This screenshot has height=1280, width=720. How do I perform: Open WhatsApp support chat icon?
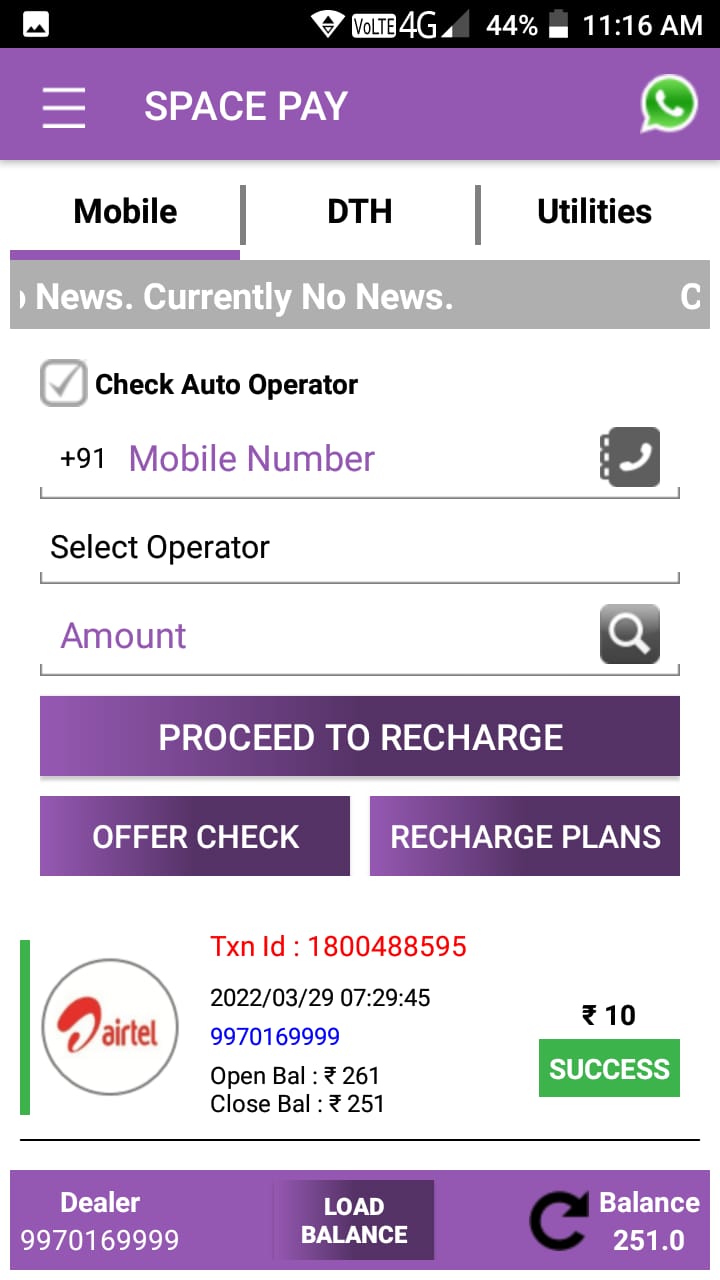coord(668,104)
